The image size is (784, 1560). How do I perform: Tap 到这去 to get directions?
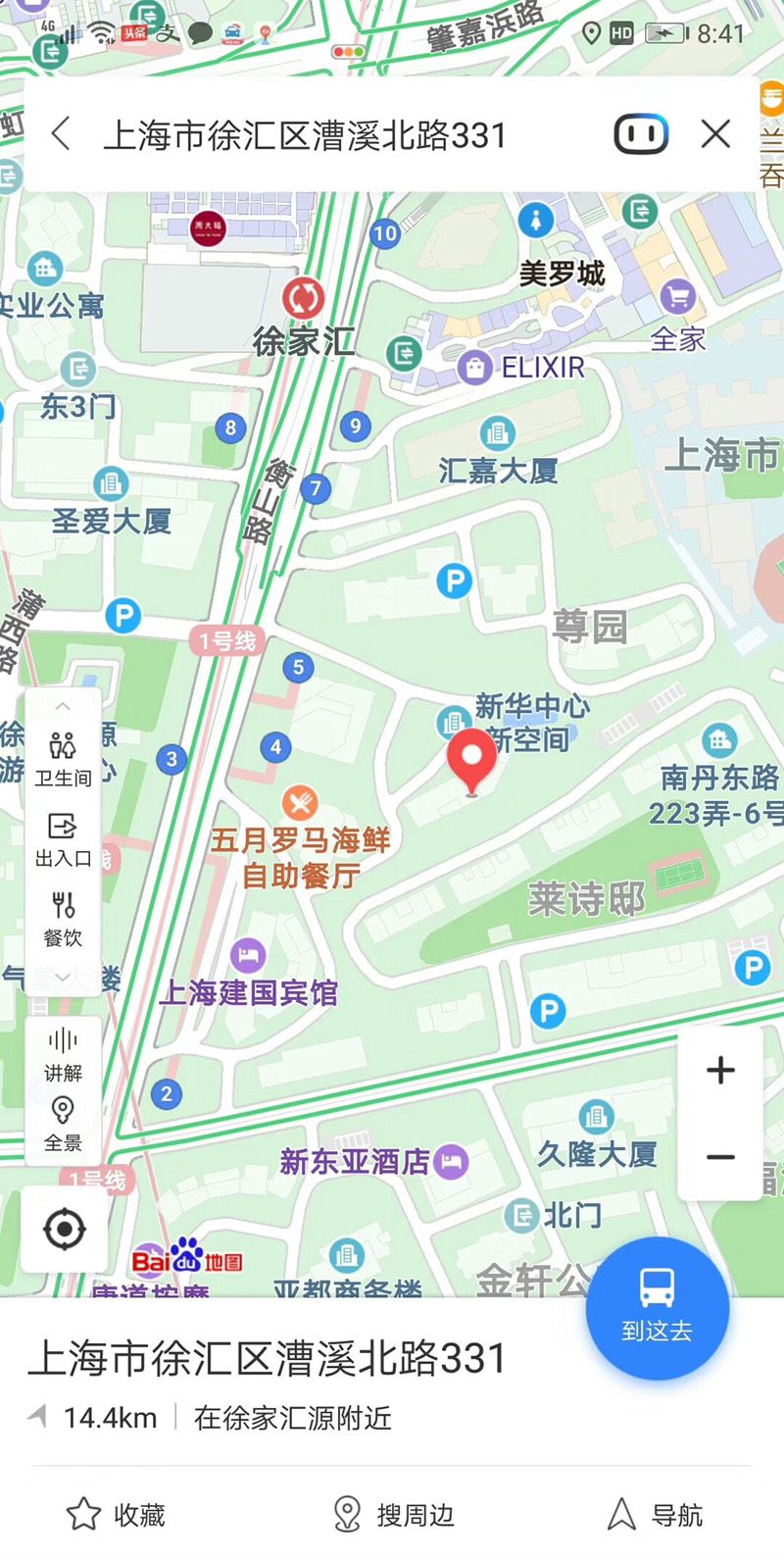click(x=657, y=1307)
